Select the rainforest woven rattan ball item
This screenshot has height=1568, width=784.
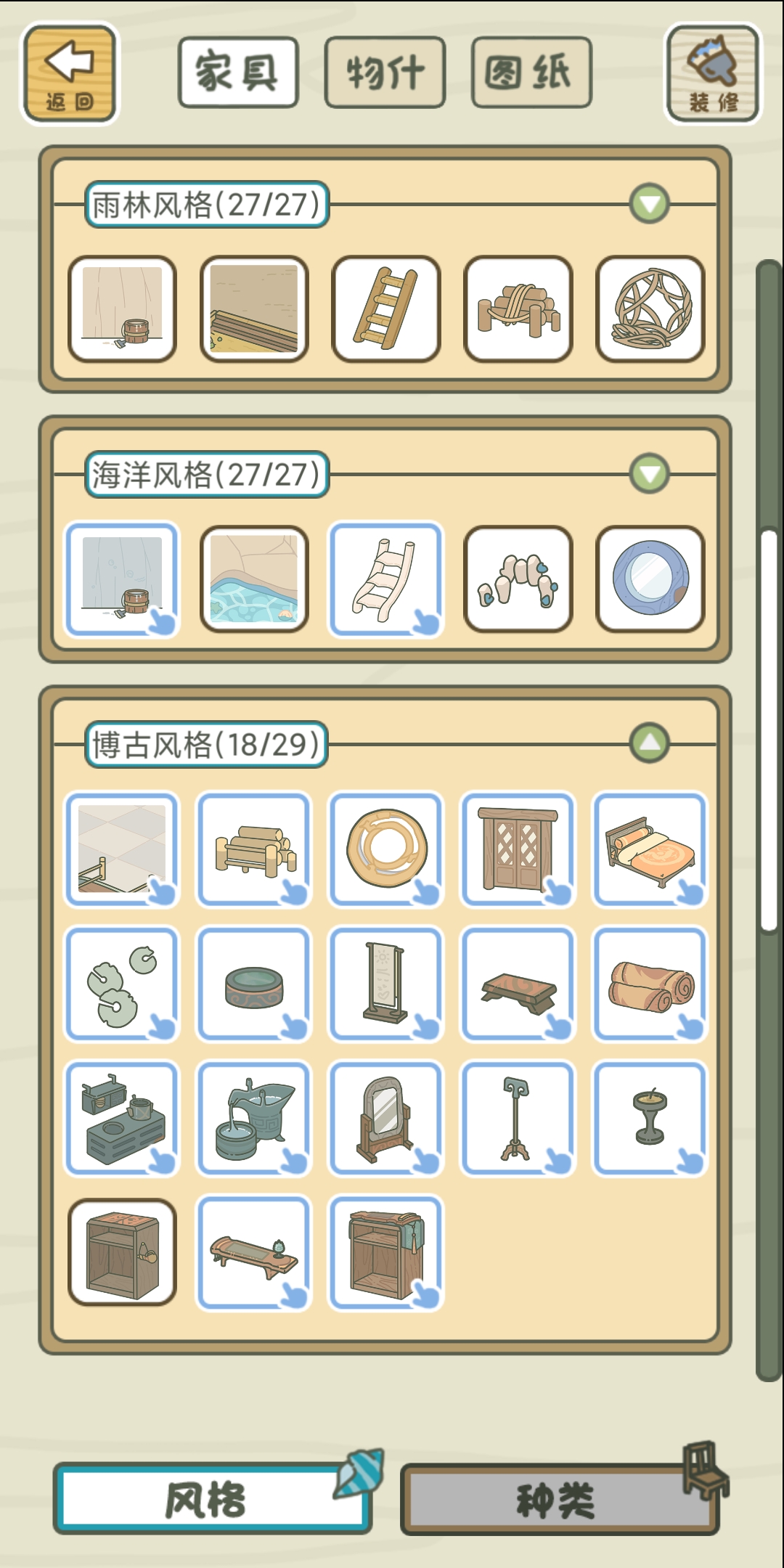pos(650,309)
